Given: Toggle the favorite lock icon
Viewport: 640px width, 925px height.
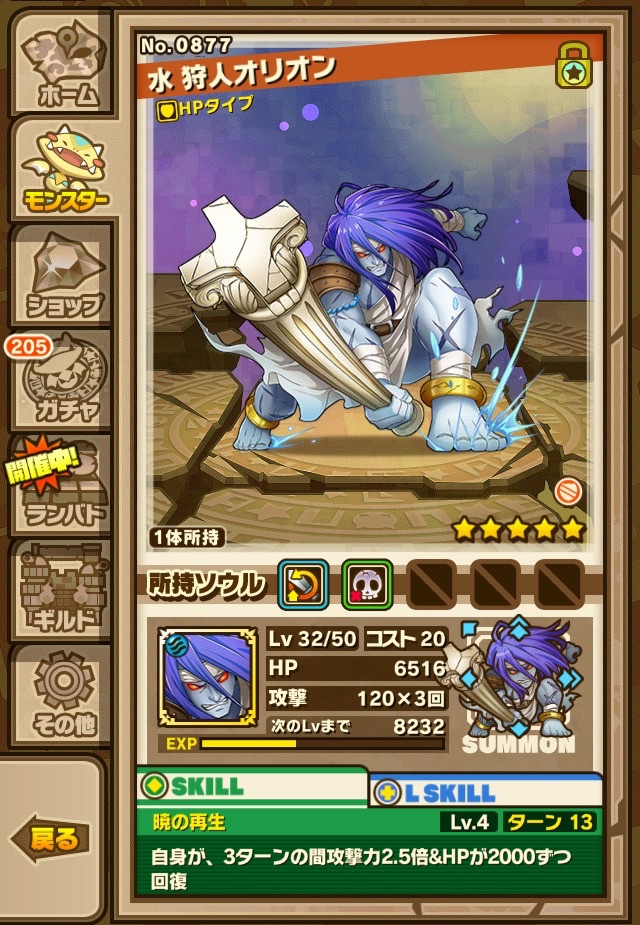Looking at the screenshot, I should point(570,68).
